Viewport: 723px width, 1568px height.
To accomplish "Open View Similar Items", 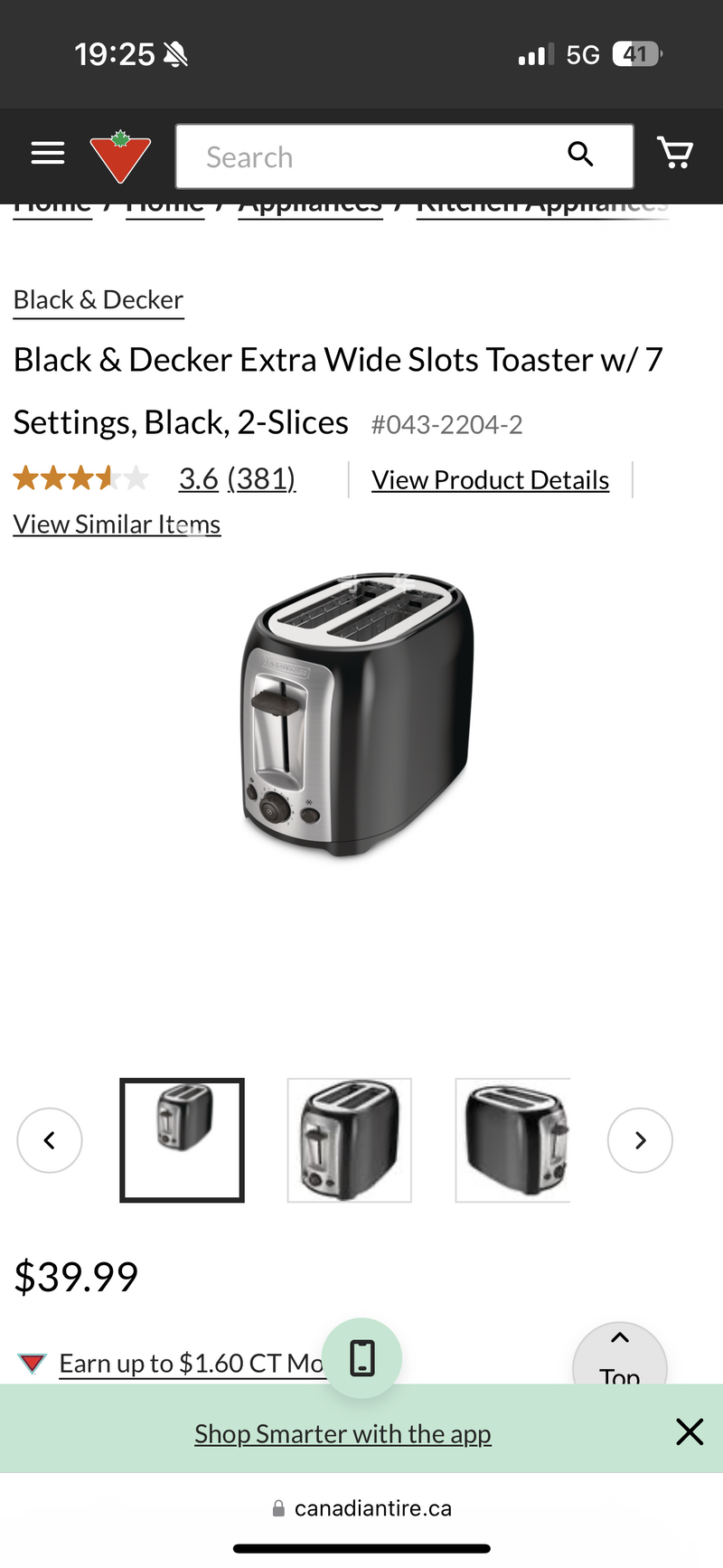I will (117, 524).
